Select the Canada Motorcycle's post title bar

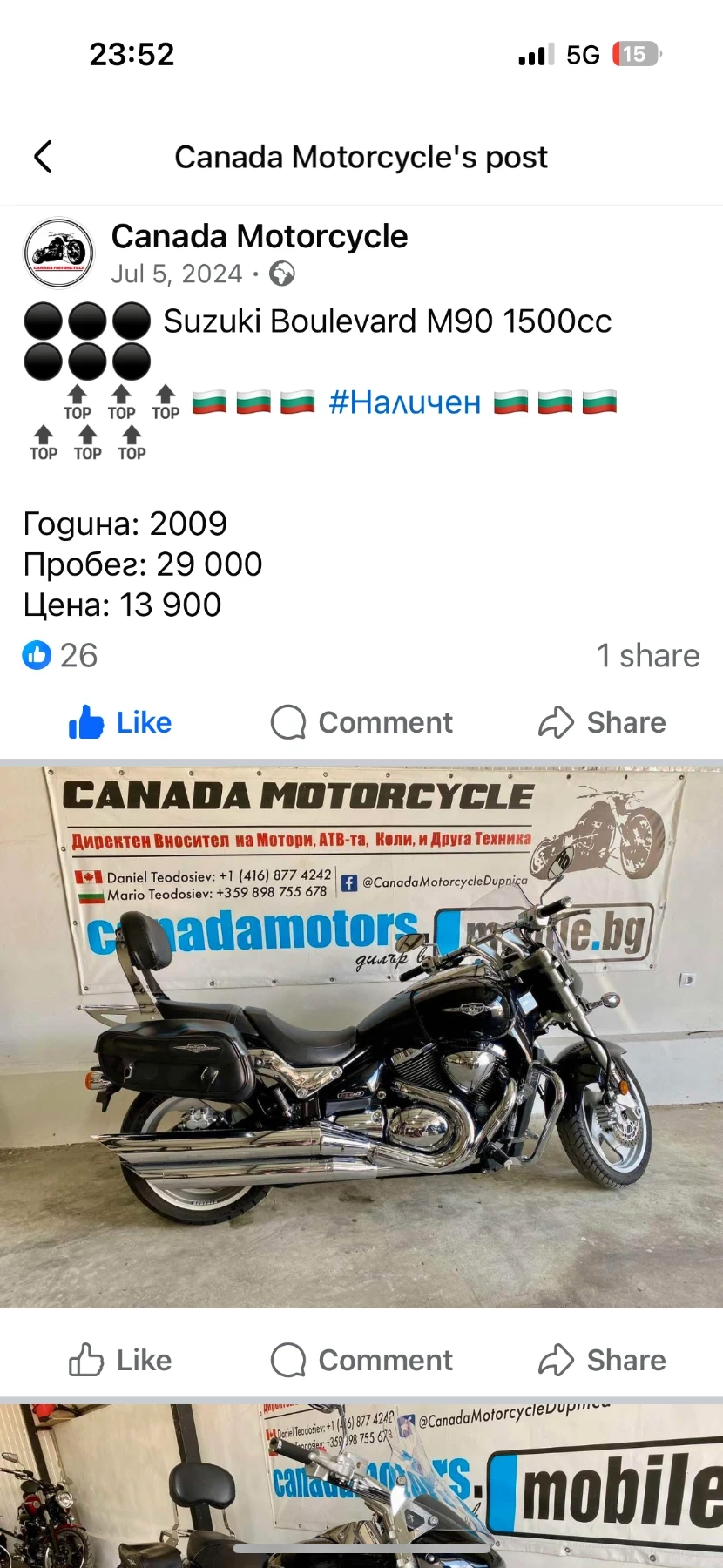coord(361,157)
